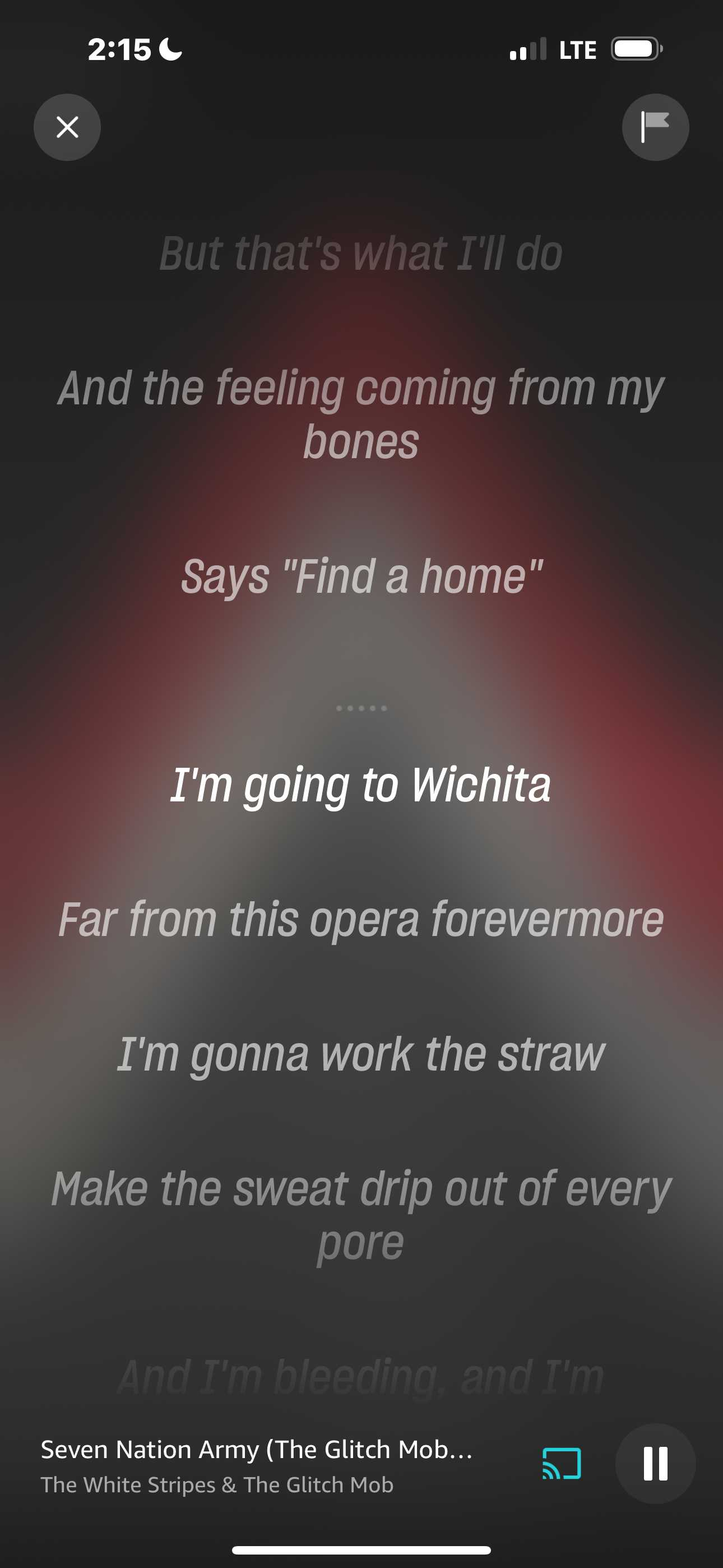Jump to lyric "Far from this opera forevermore"

(x=361, y=920)
